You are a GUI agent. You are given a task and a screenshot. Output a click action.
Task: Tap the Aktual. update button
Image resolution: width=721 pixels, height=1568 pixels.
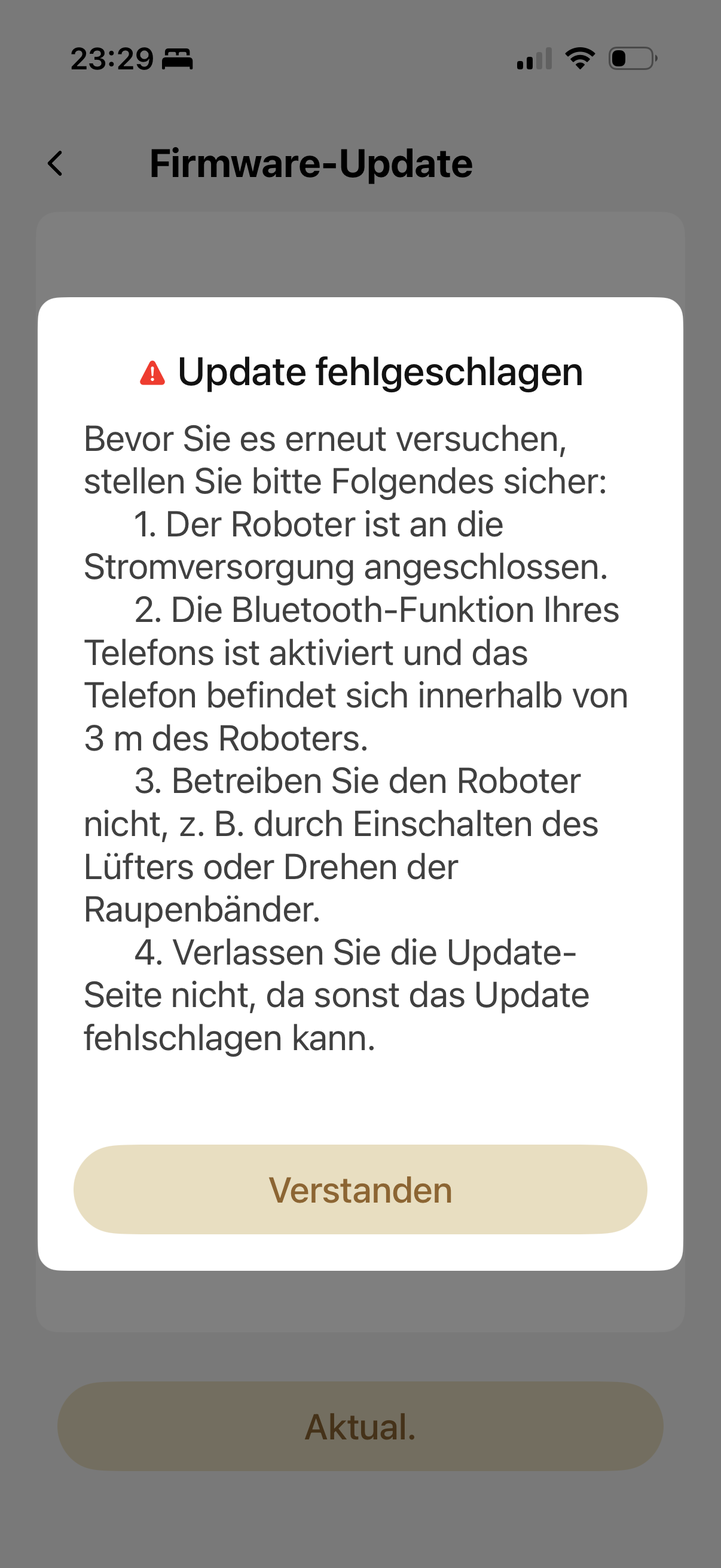tap(360, 1426)
